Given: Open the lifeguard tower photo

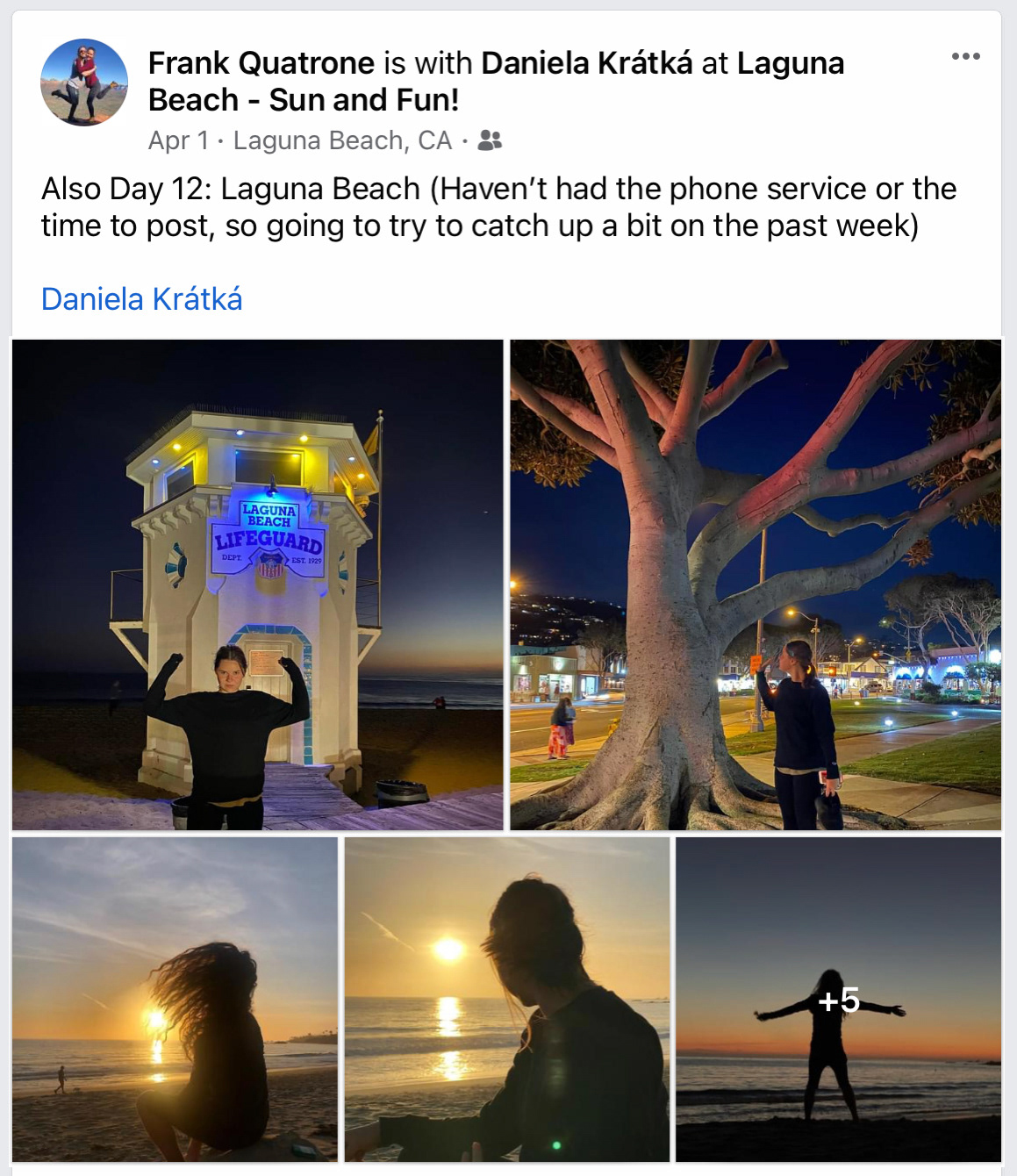Looking at the screenshot, I should click(x=257, y=584).
